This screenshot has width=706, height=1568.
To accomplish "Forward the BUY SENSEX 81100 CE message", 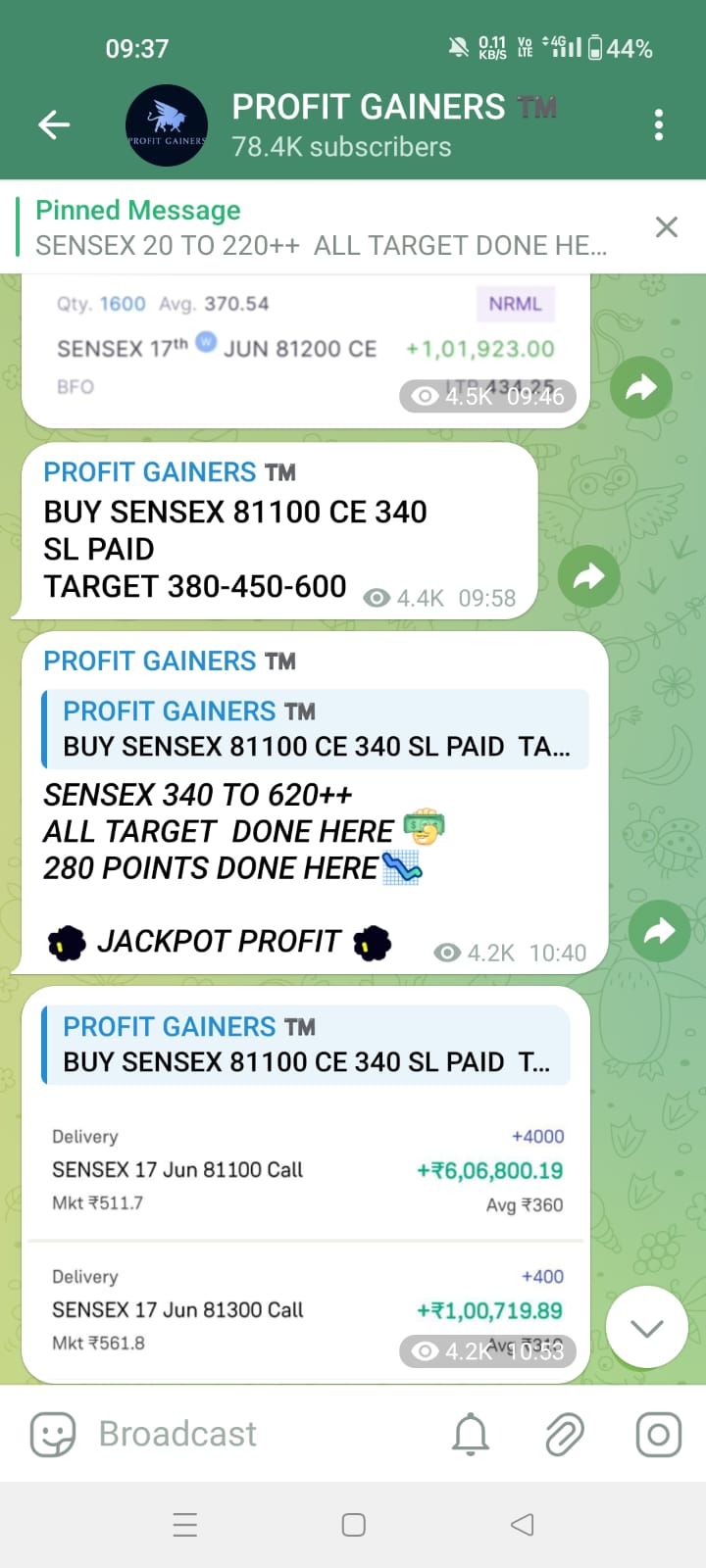I will (x=588, y=576).
